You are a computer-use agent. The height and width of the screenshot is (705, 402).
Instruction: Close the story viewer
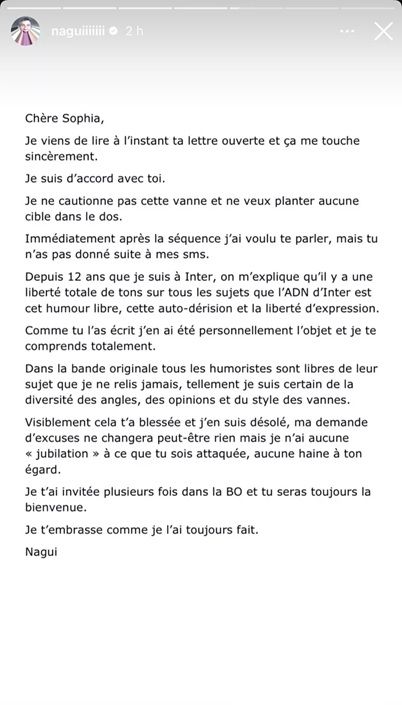coord(383,31)
